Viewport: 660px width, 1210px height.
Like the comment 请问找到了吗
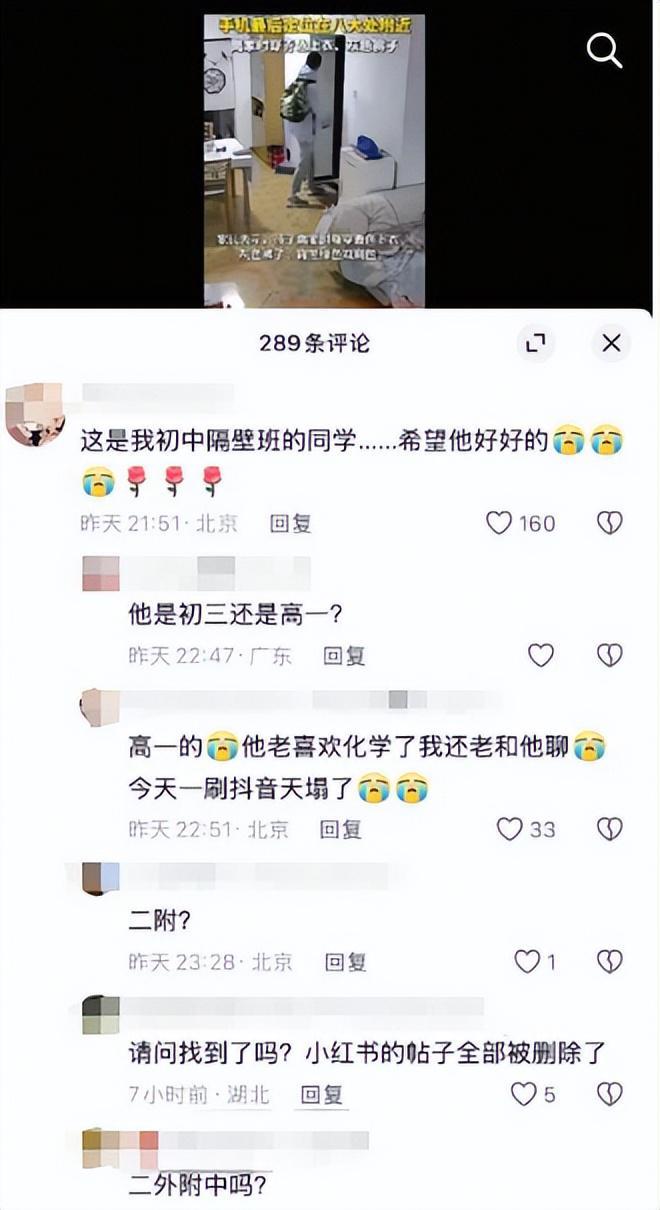524,1094
